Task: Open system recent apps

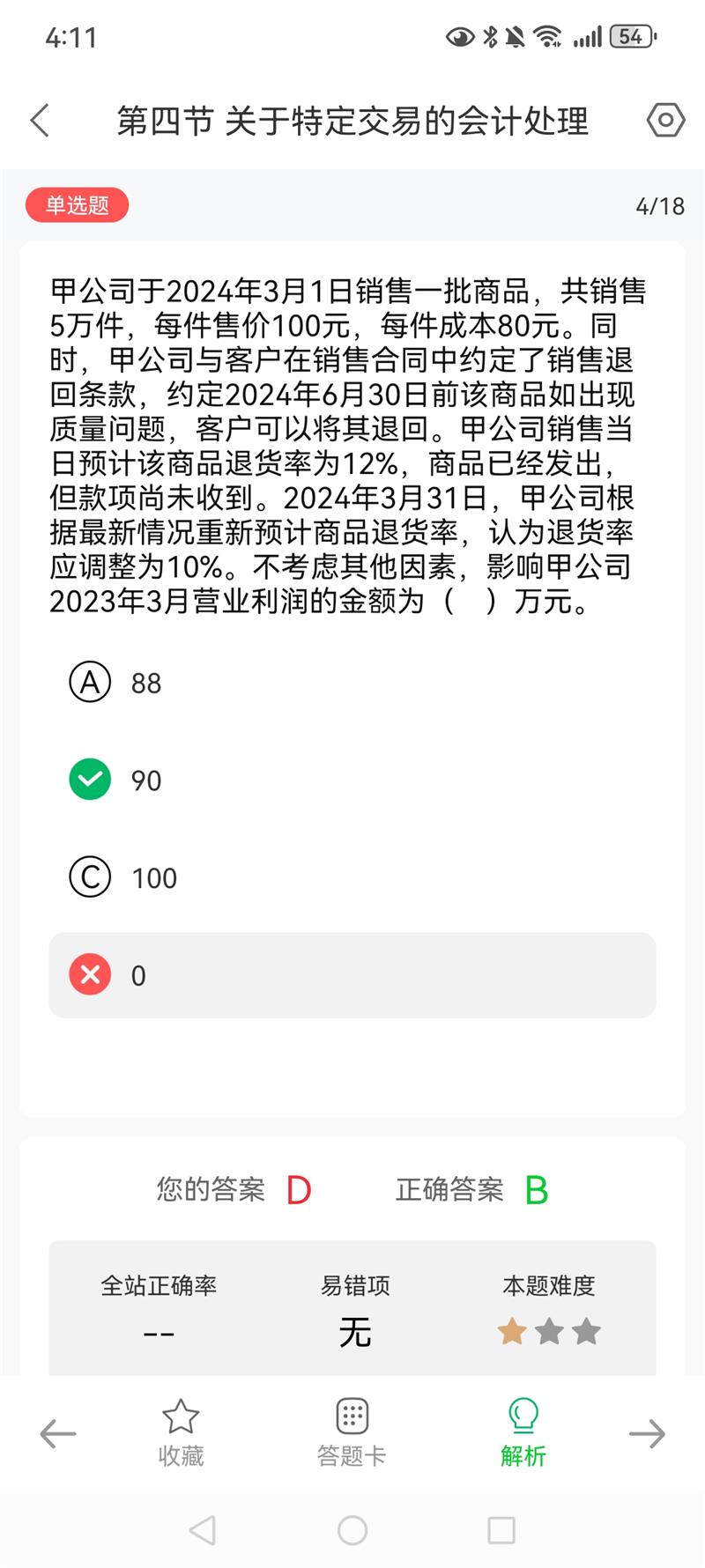Action: 501,1530
